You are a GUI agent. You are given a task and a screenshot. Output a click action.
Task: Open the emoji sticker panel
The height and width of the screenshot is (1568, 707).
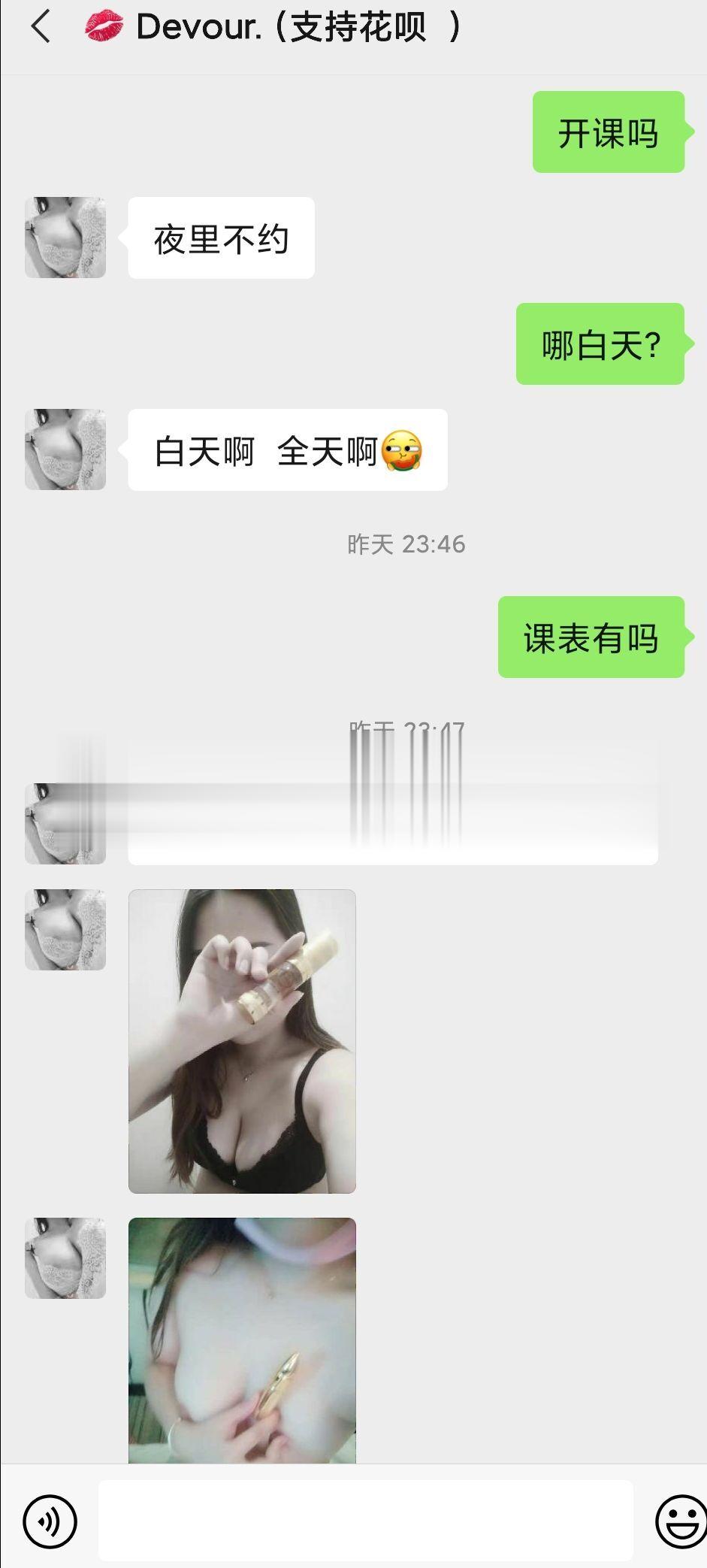coord(681,1521)
